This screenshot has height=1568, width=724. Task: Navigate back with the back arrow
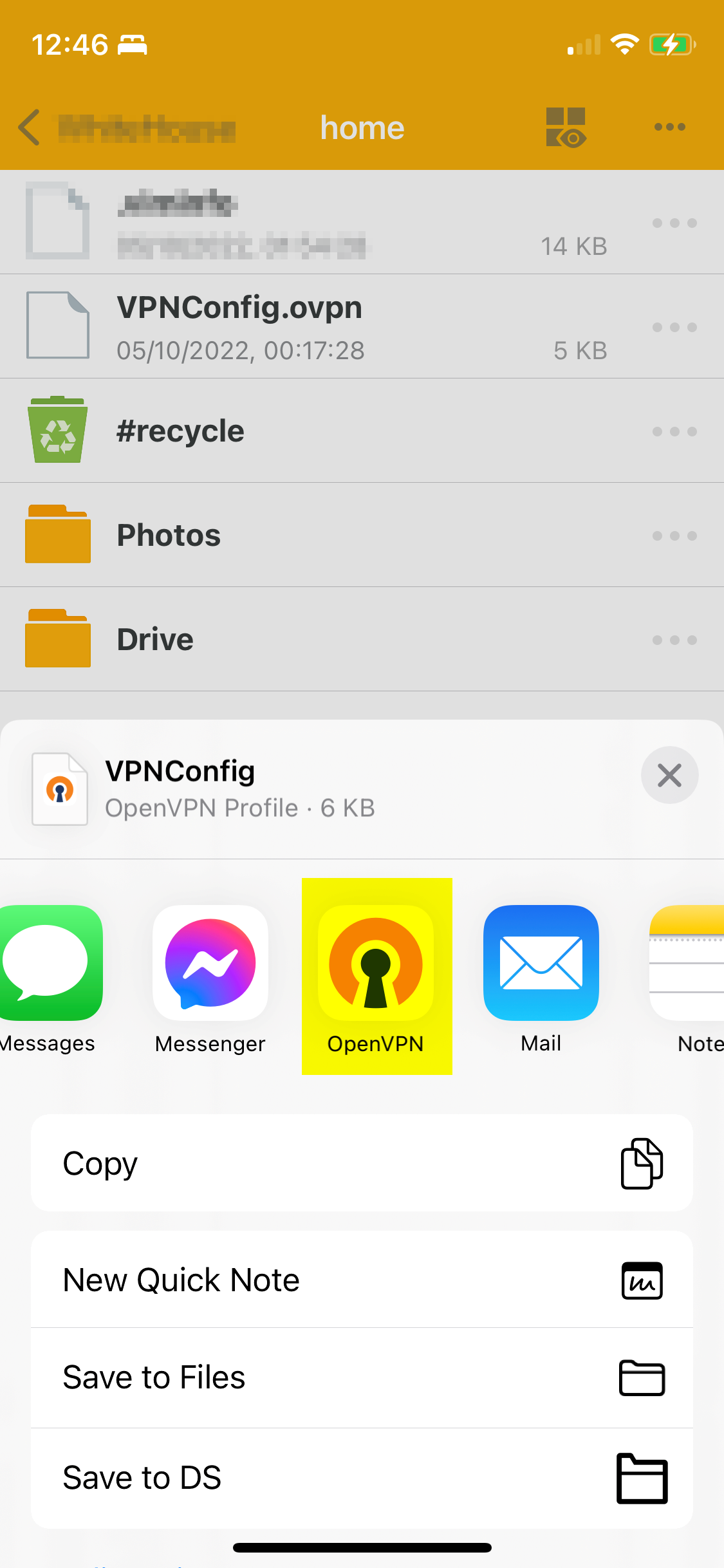(x=28, y=127)
